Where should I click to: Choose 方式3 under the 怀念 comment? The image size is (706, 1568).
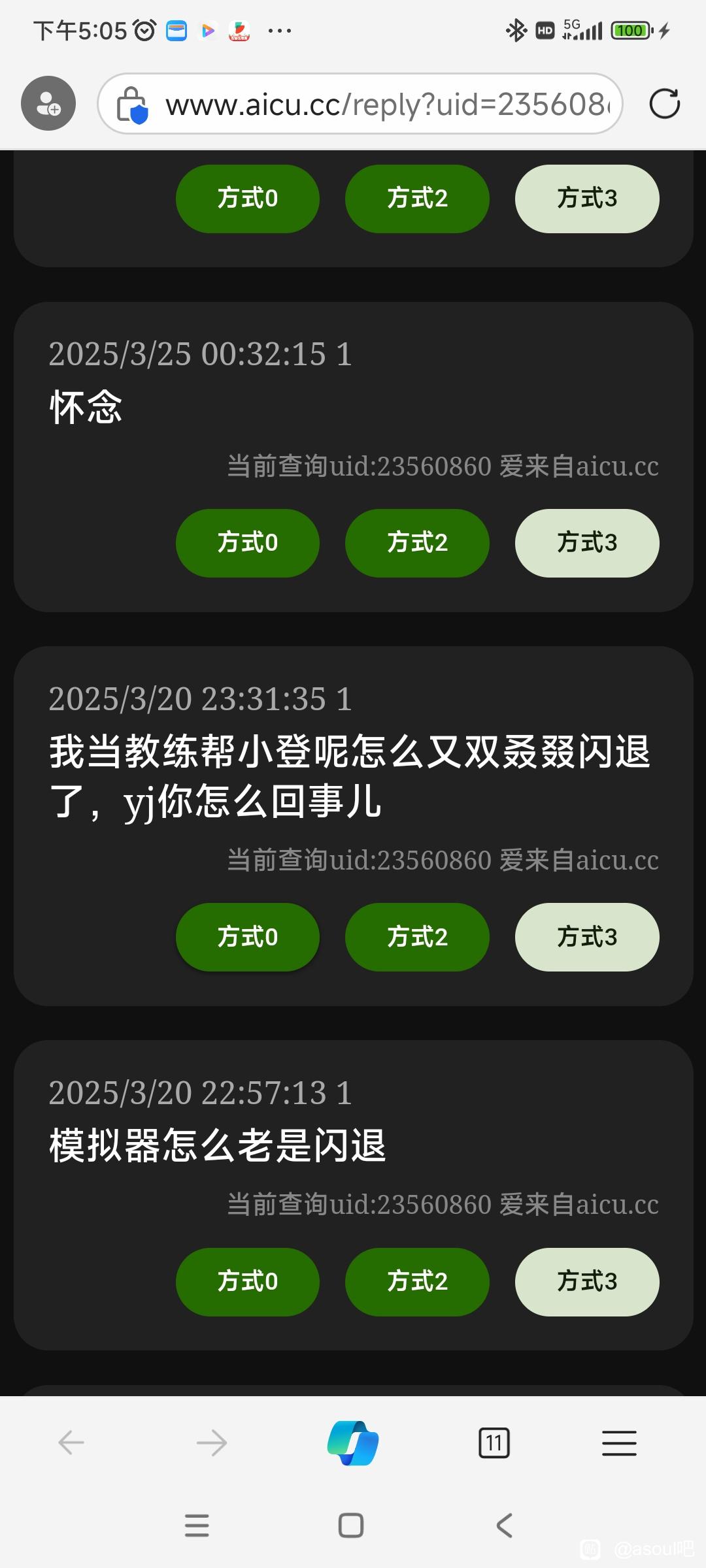587,543
